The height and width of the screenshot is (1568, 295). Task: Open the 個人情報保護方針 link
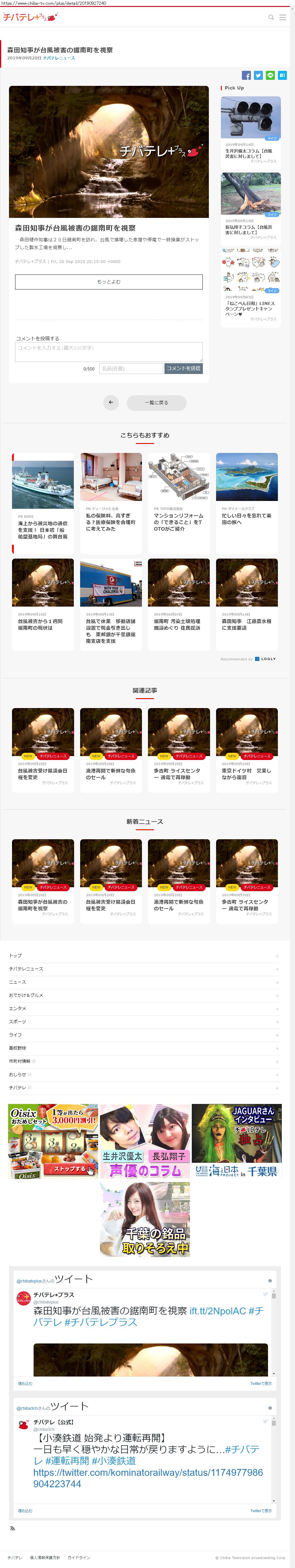click(x=45, y=1557)
